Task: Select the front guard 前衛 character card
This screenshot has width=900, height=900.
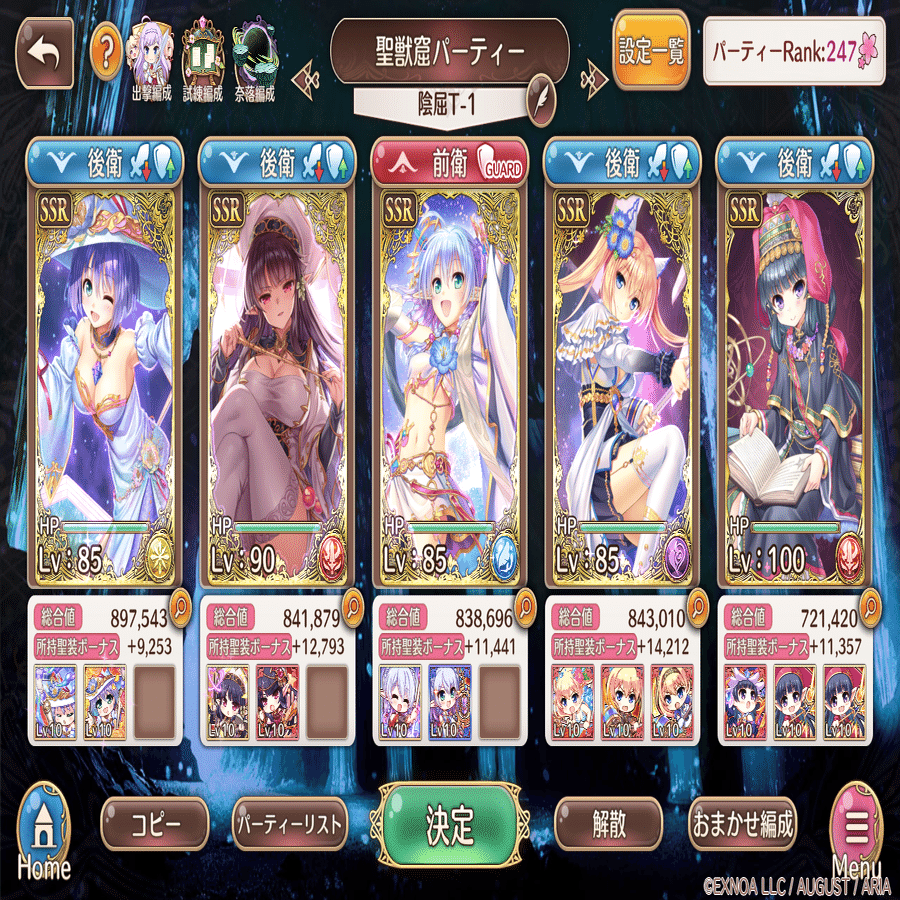Action: point(449,380)
